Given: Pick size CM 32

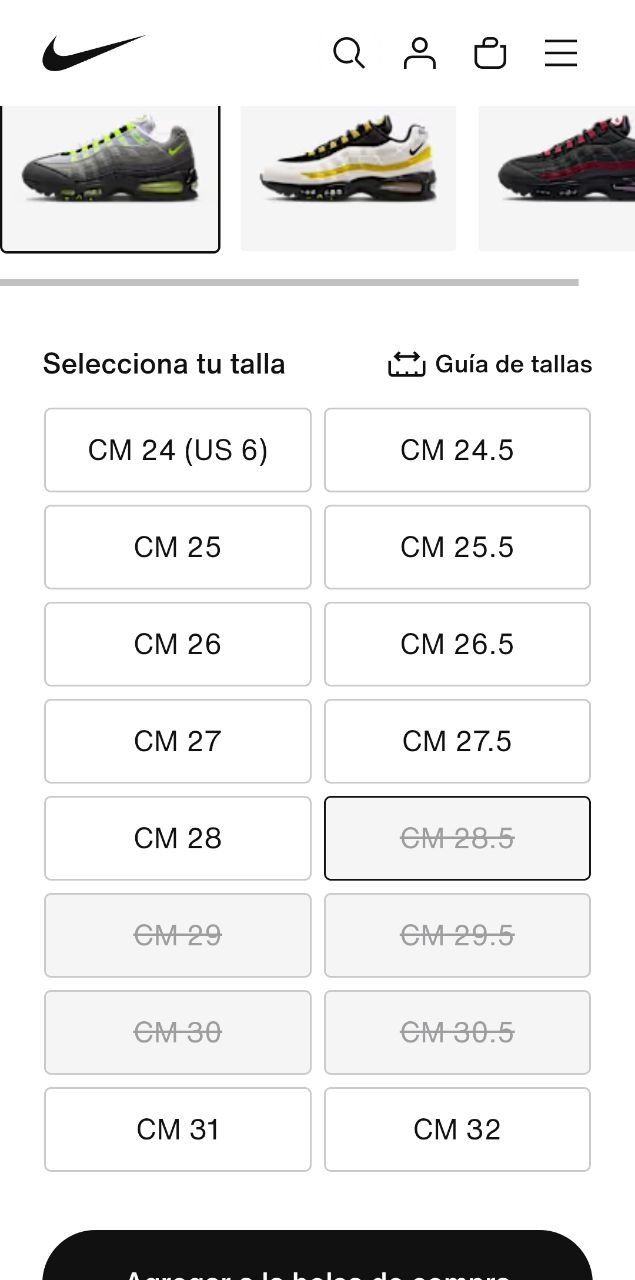Looking at the screenshot, I should [457, 1129].
